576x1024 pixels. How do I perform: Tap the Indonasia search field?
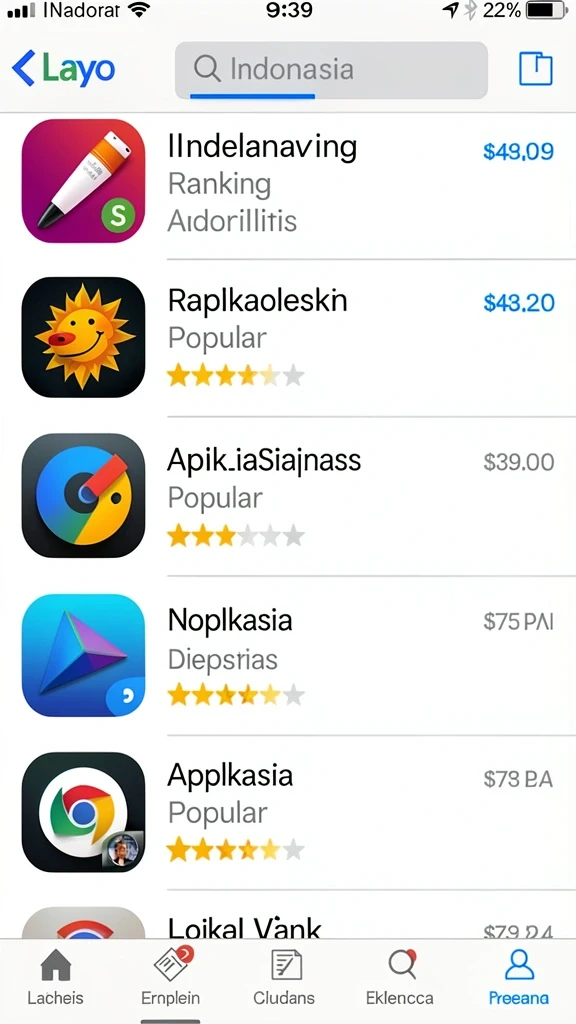tap(331, 70)
